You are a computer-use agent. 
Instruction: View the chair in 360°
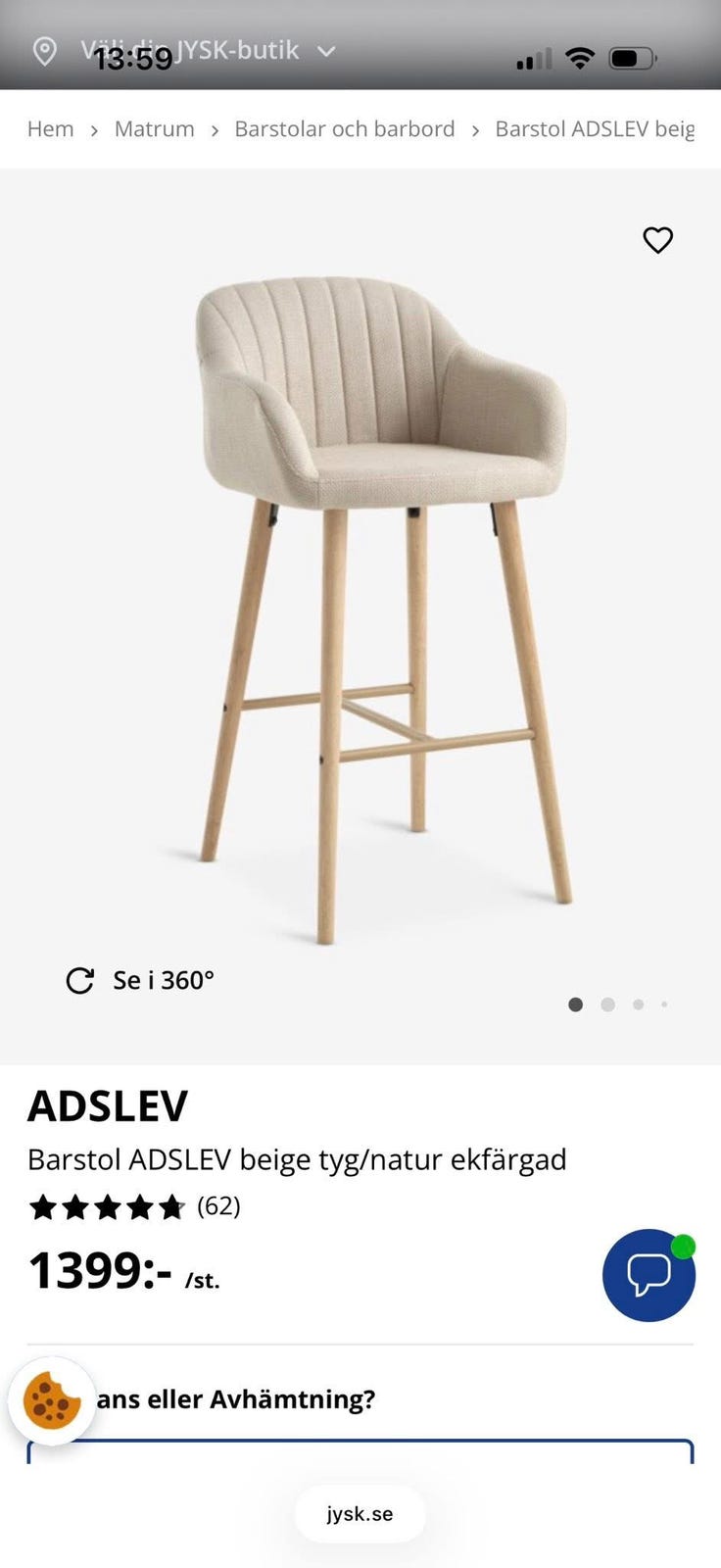pos(140,980)
